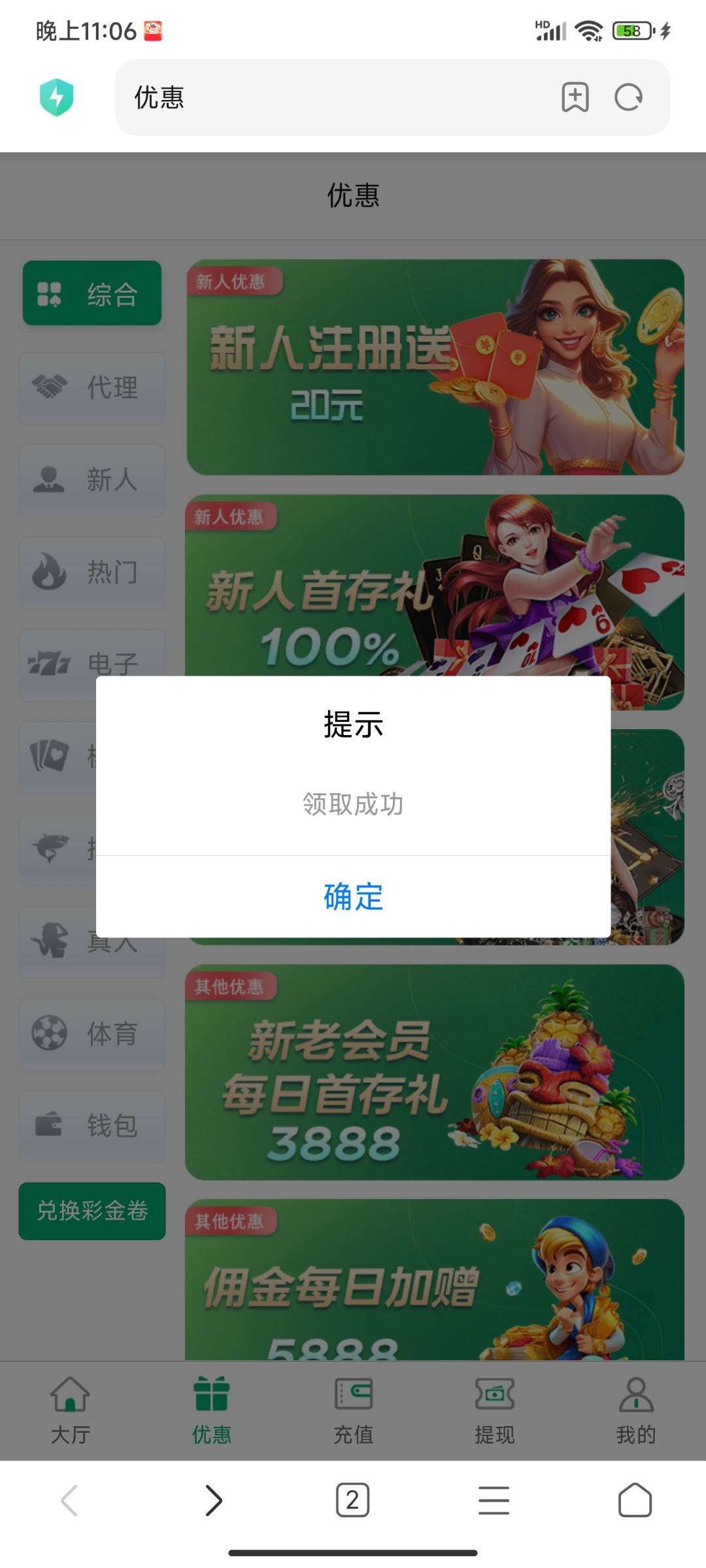Select the 体育 category

pyautogui.click(x=92, y=1034)
